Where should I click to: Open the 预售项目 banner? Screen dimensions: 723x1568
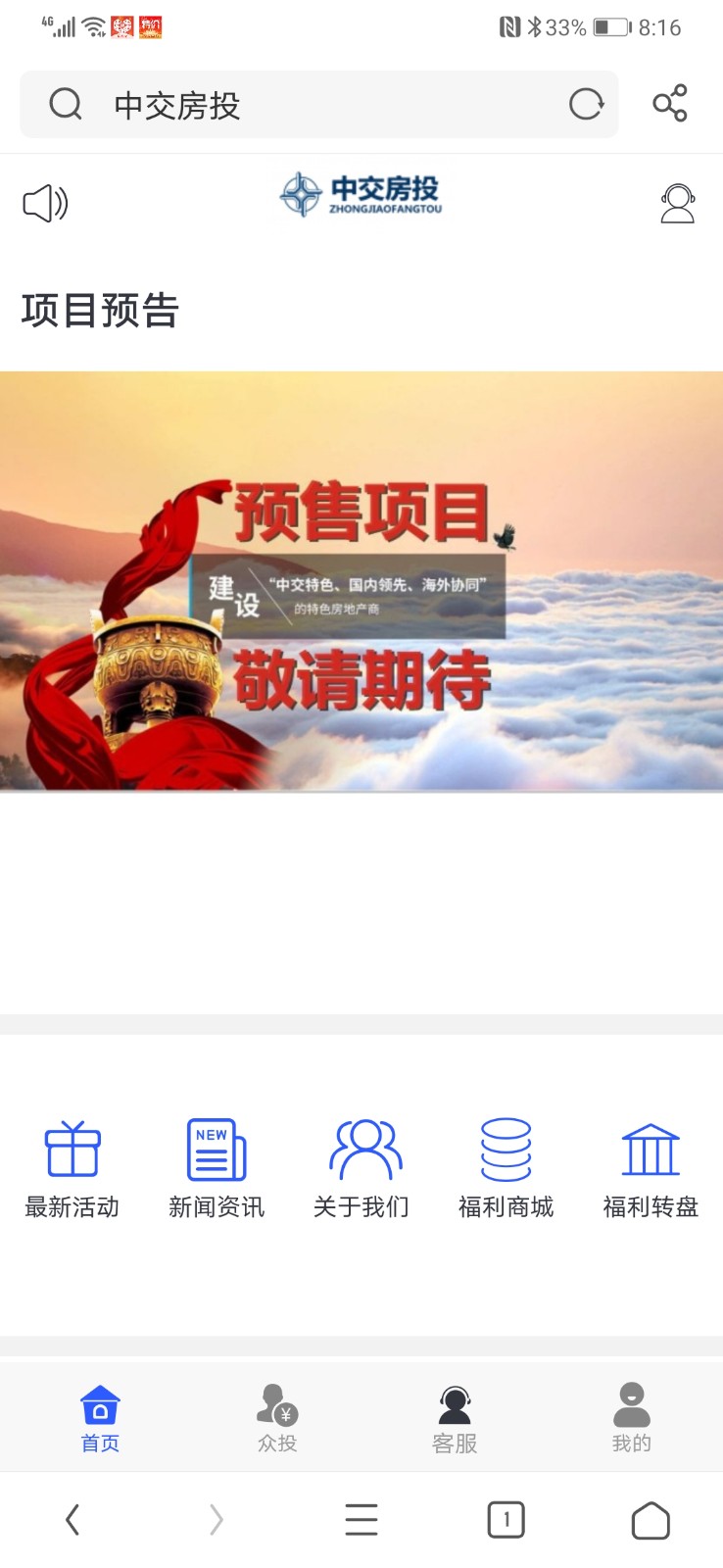(x=361, y=581)
